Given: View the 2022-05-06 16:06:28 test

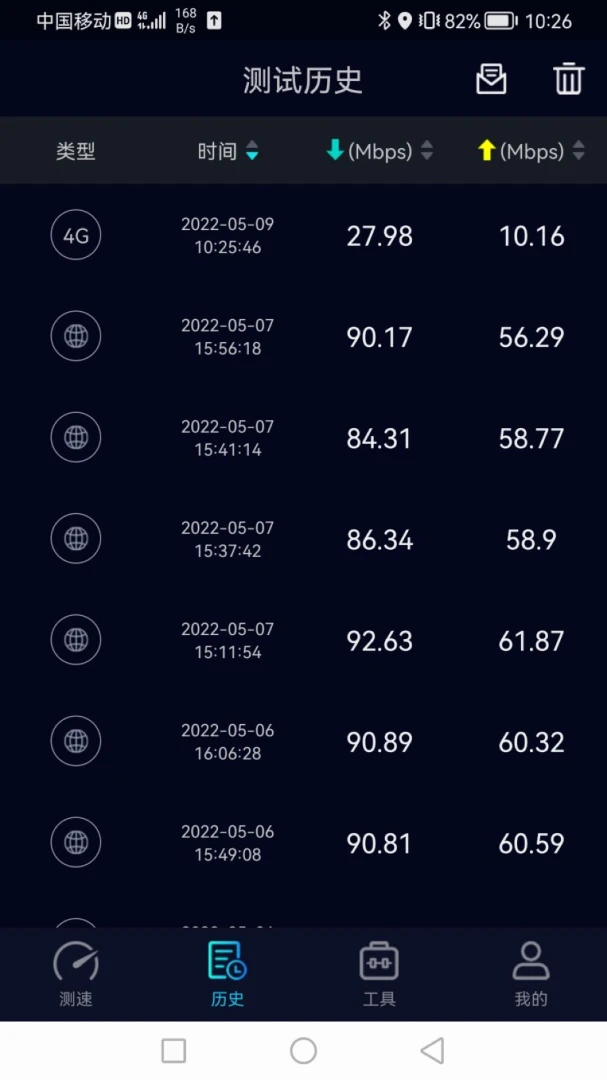Looking at the screenshot, I should coord(303,742).
